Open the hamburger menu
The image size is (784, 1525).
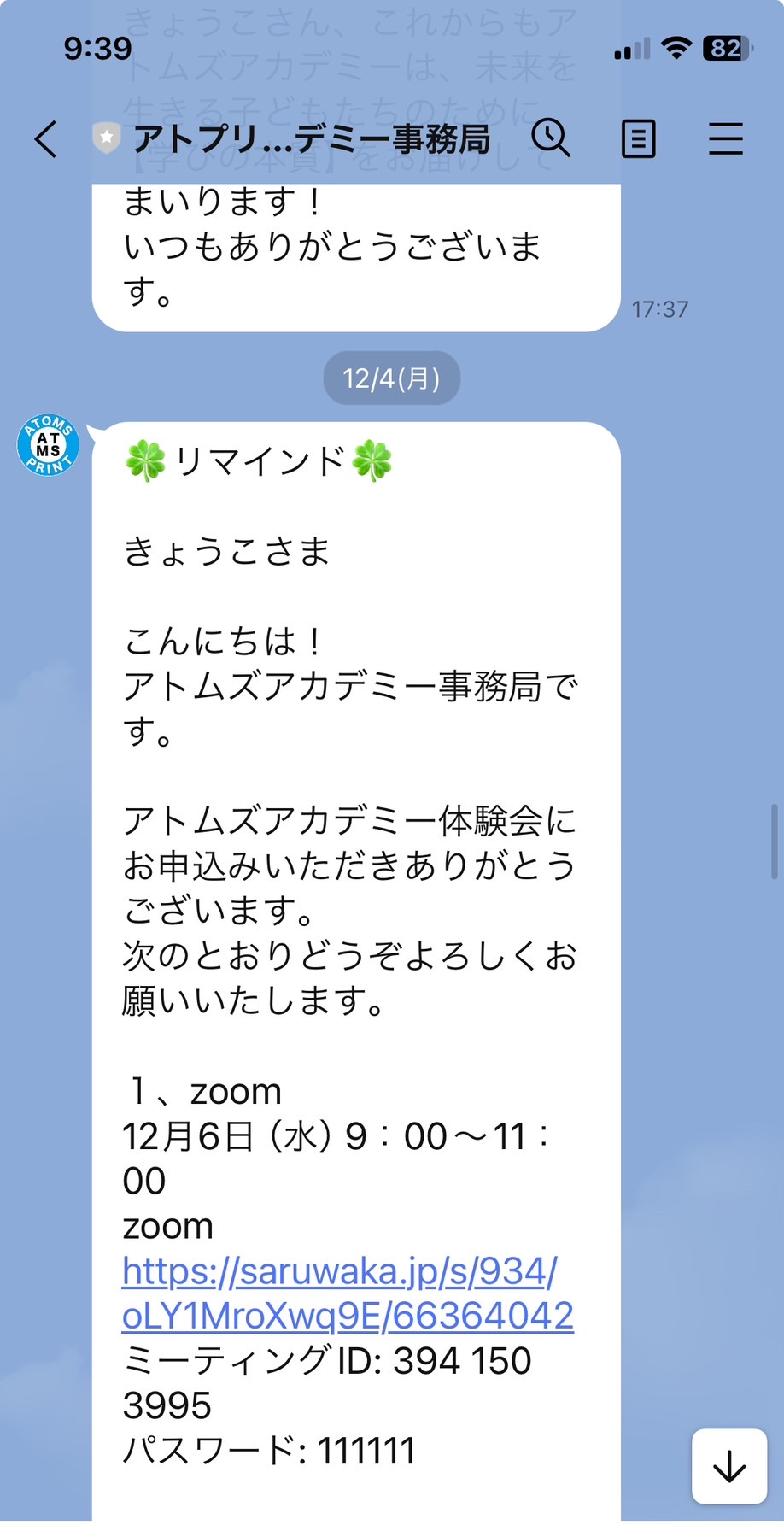click(x=725, y=138)
